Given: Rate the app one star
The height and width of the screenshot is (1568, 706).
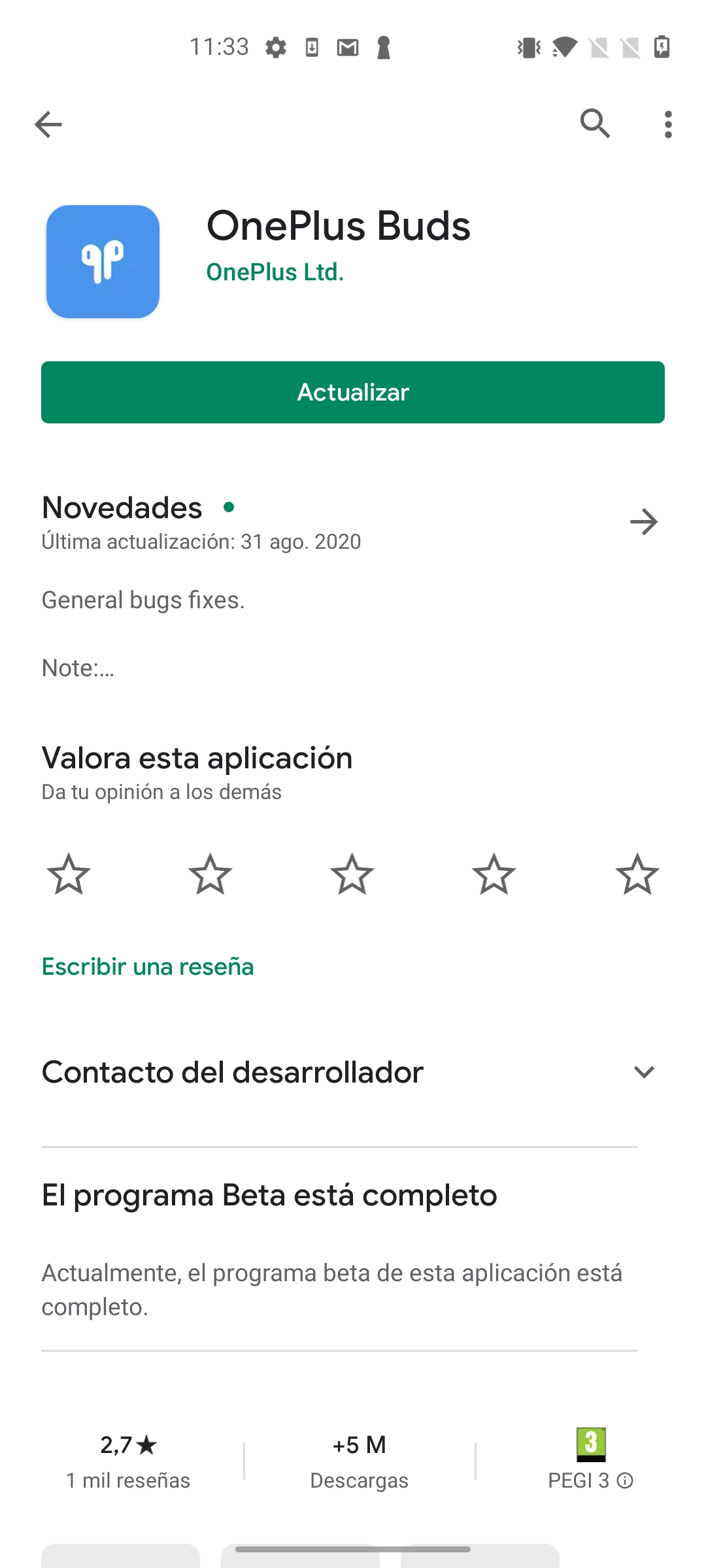Looking at the screenshot, I should click(69, 874).
